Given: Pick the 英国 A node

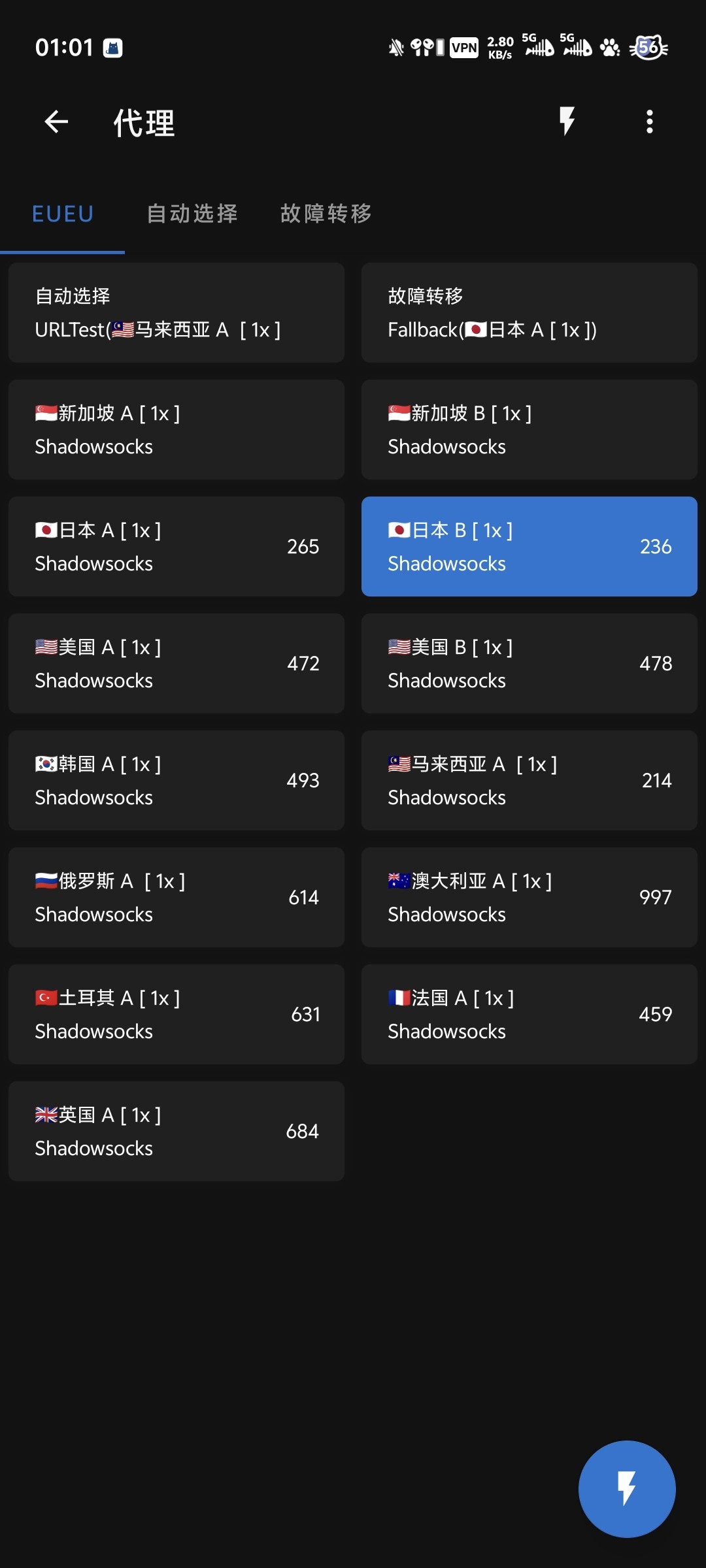Looking at the screenshot, I should (176, 1131).
